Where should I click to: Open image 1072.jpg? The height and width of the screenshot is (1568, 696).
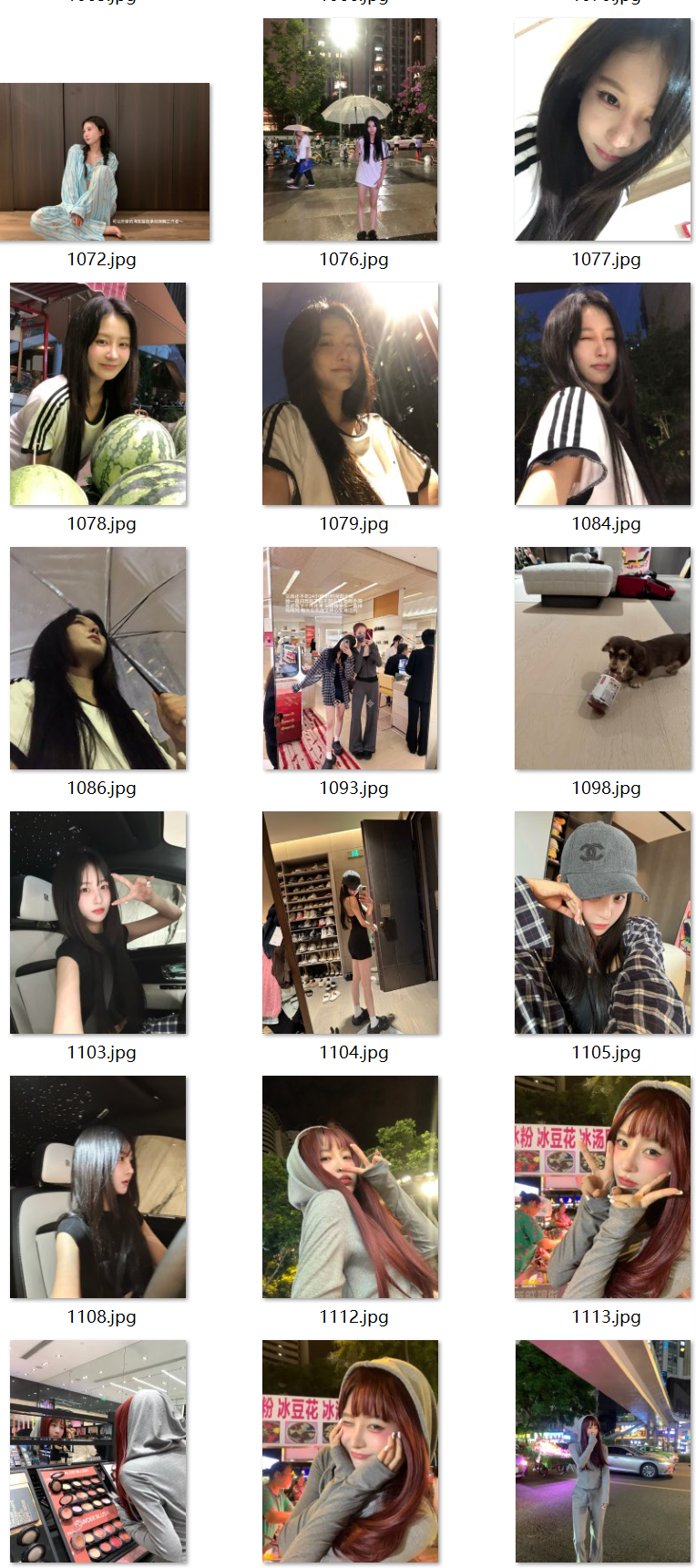[x=105, y=162]
